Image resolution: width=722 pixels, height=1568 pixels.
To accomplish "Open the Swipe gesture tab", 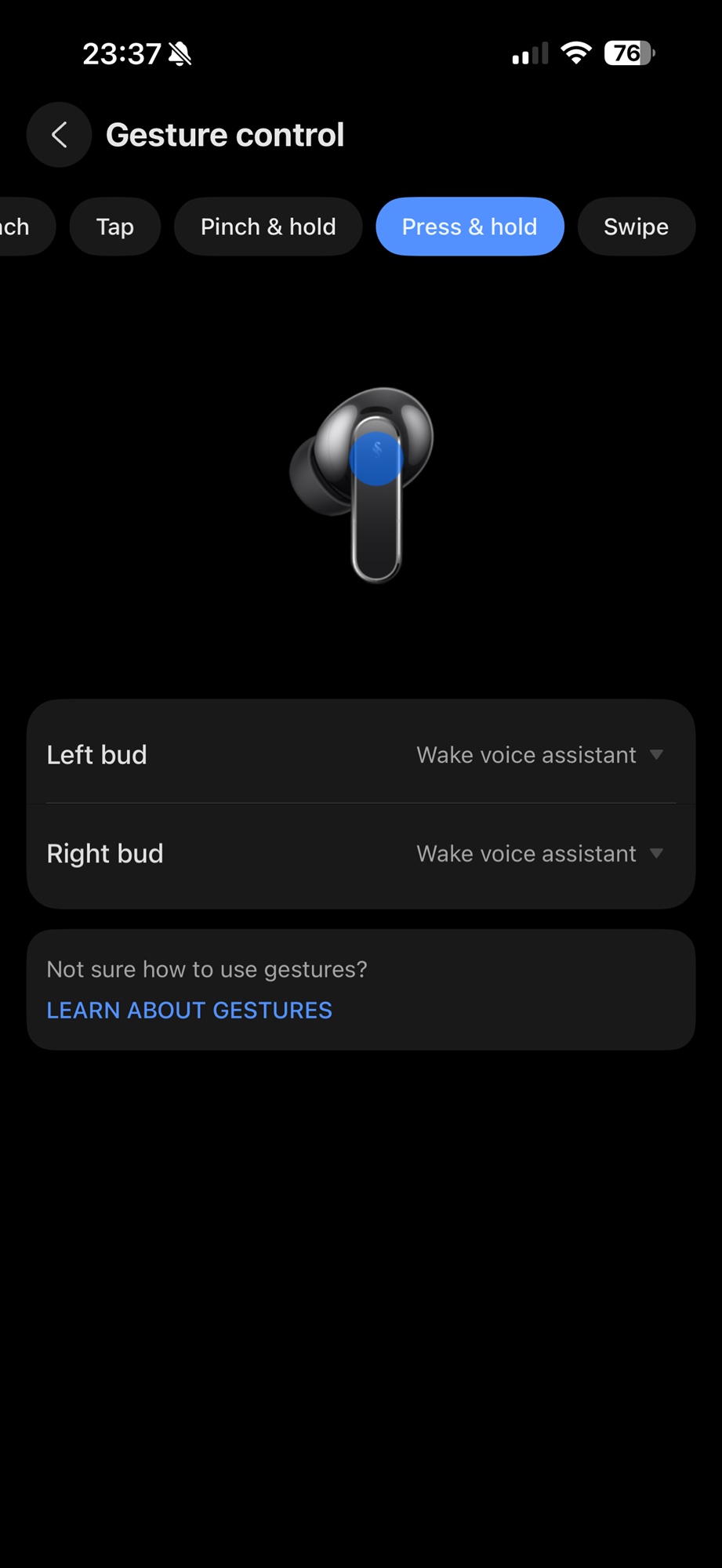I will pos(636,227).
